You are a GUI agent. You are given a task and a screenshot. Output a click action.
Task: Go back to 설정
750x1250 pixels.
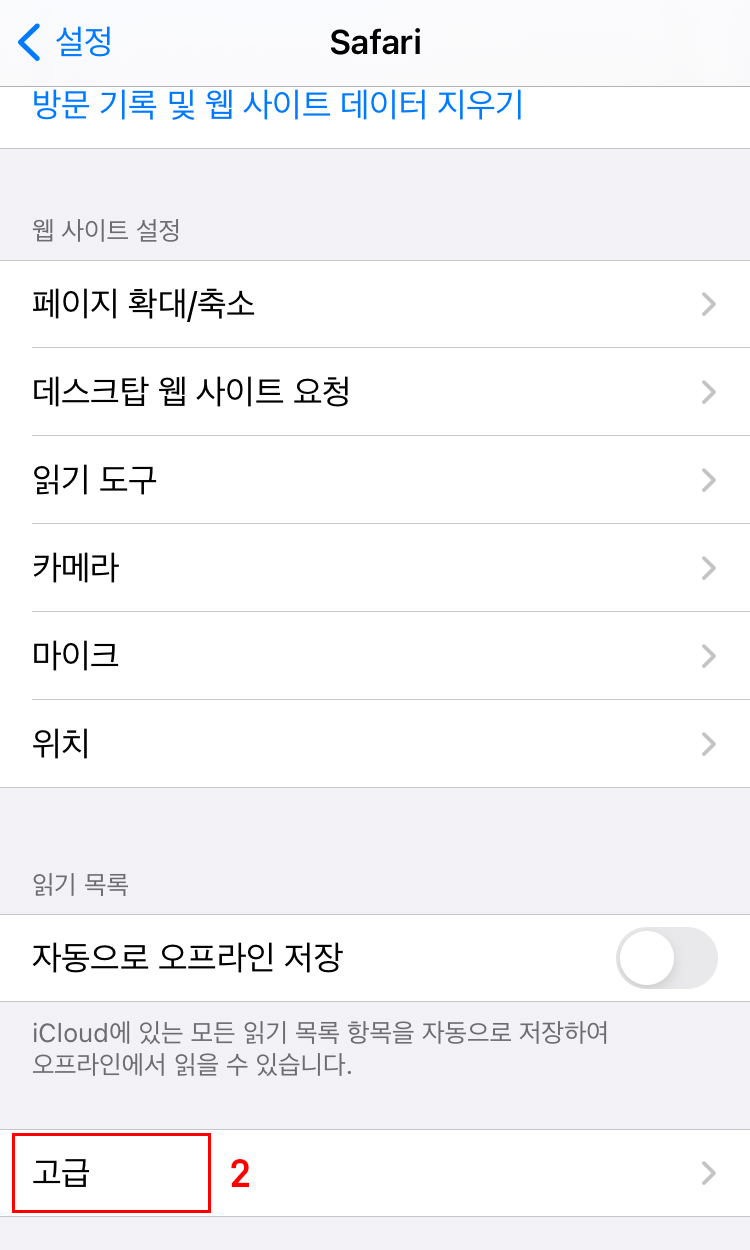click(x=65, y=43)
